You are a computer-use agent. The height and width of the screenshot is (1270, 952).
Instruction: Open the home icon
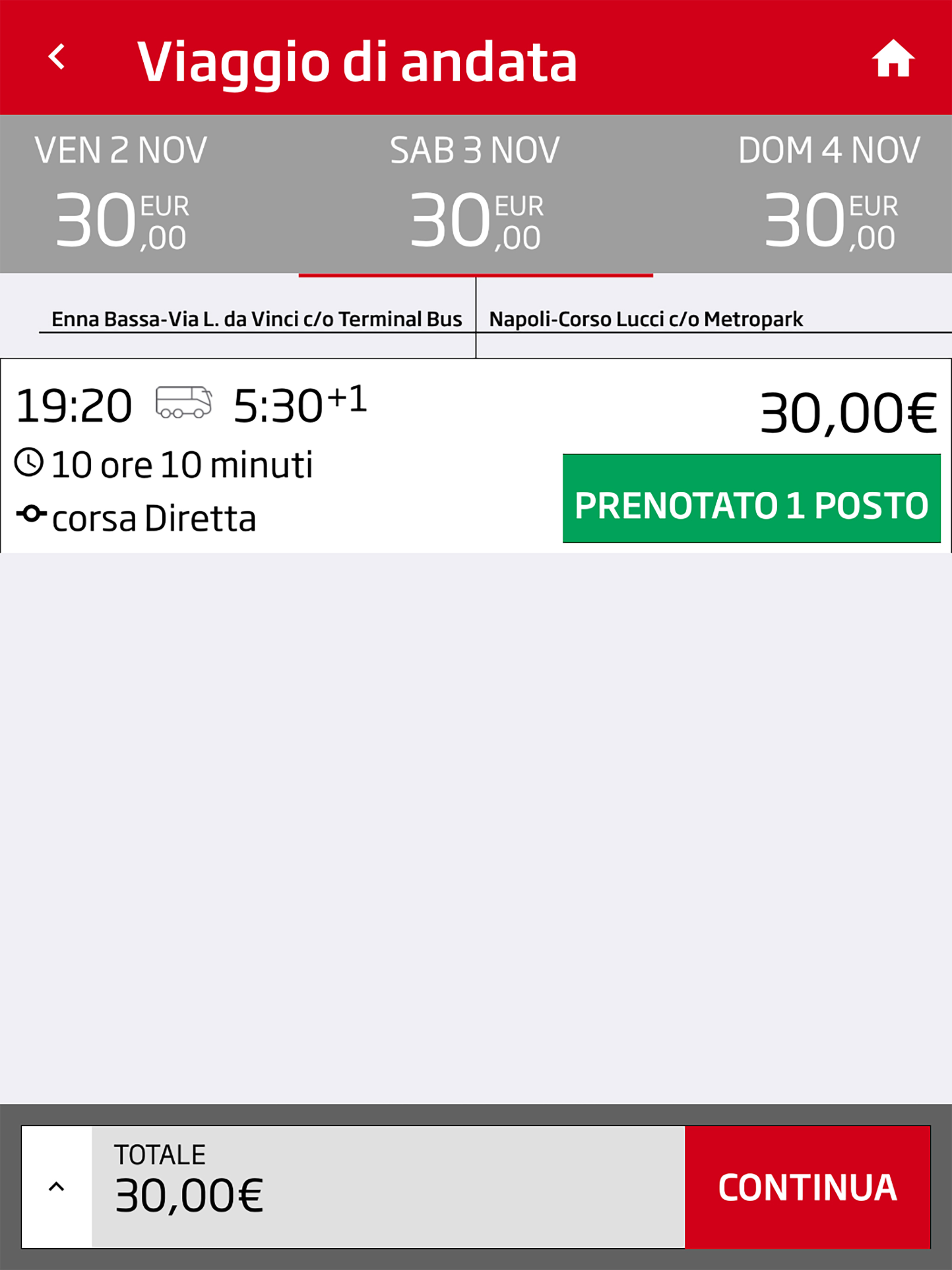click(x=892, y=59)
